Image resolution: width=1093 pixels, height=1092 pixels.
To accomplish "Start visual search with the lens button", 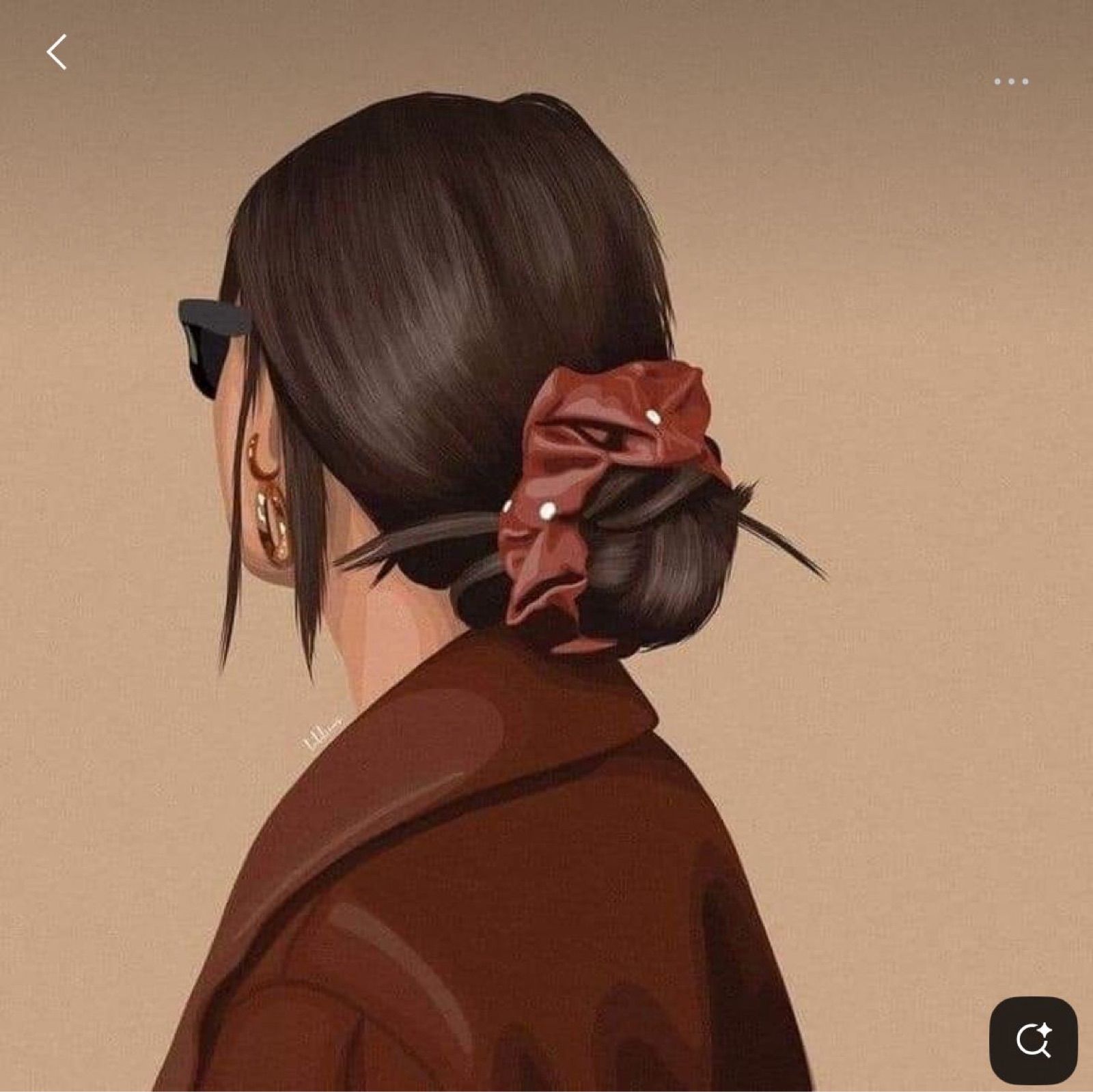I will (1033, 1040).
